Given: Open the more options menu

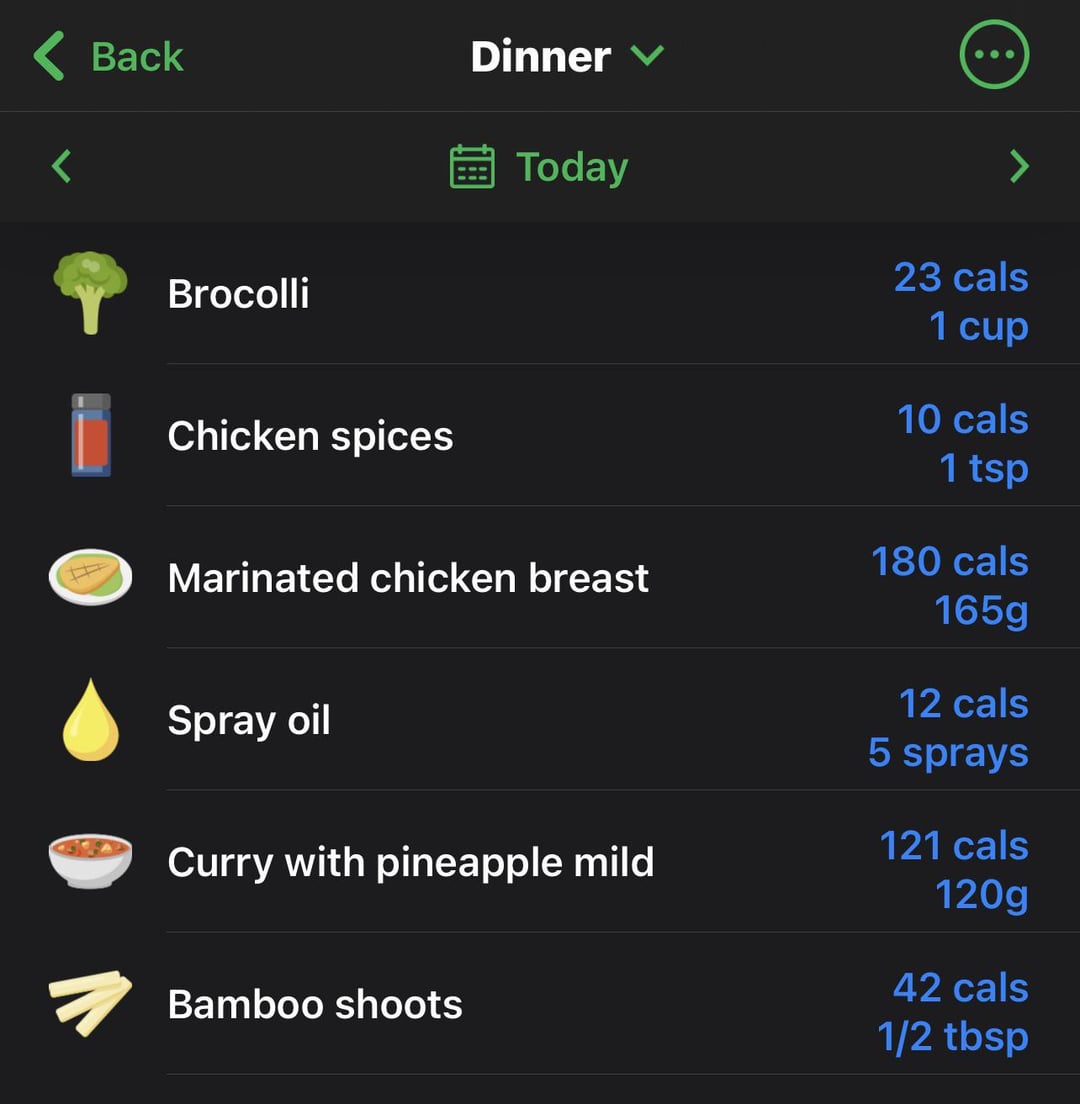Looking at the screenshot, I should point(993,56).
